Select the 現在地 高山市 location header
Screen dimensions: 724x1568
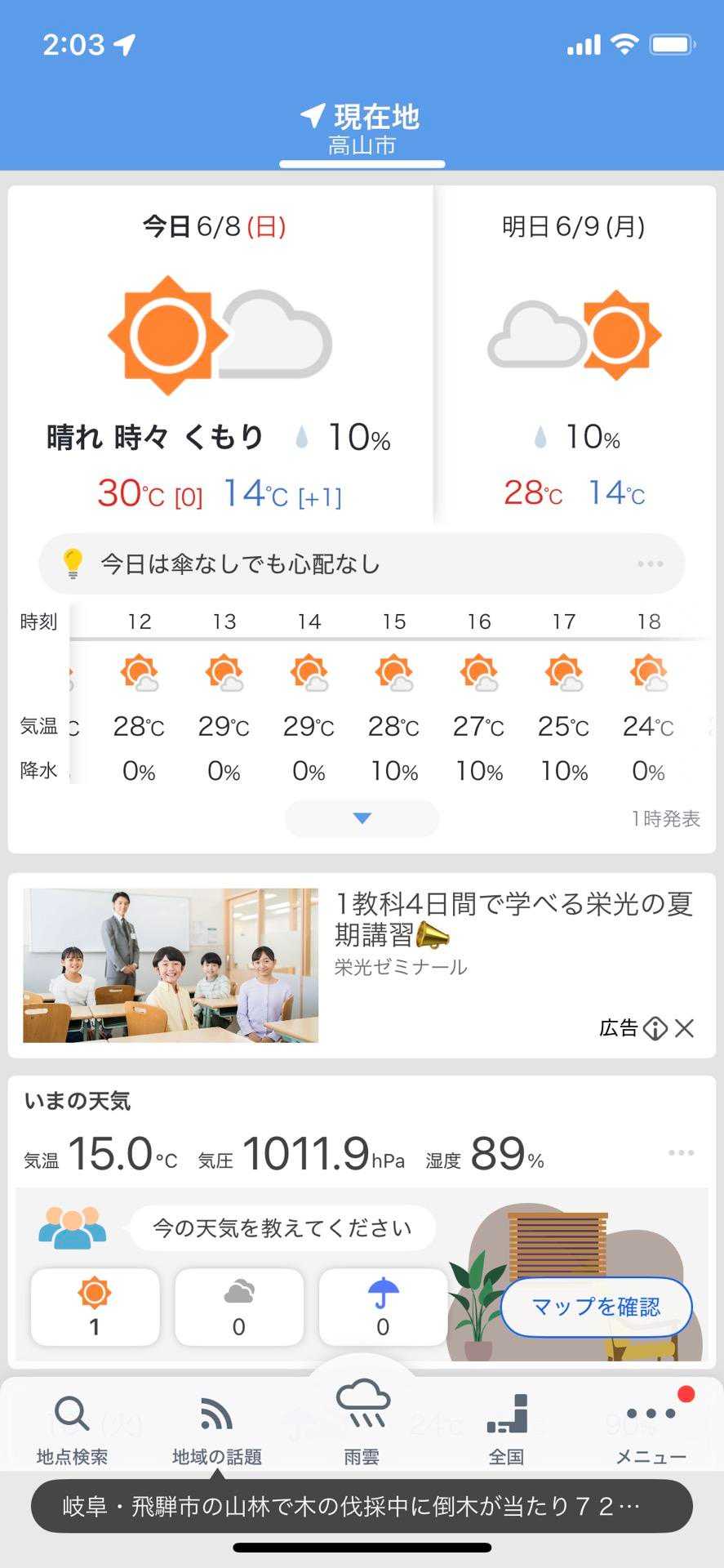(x=362, y=129)
